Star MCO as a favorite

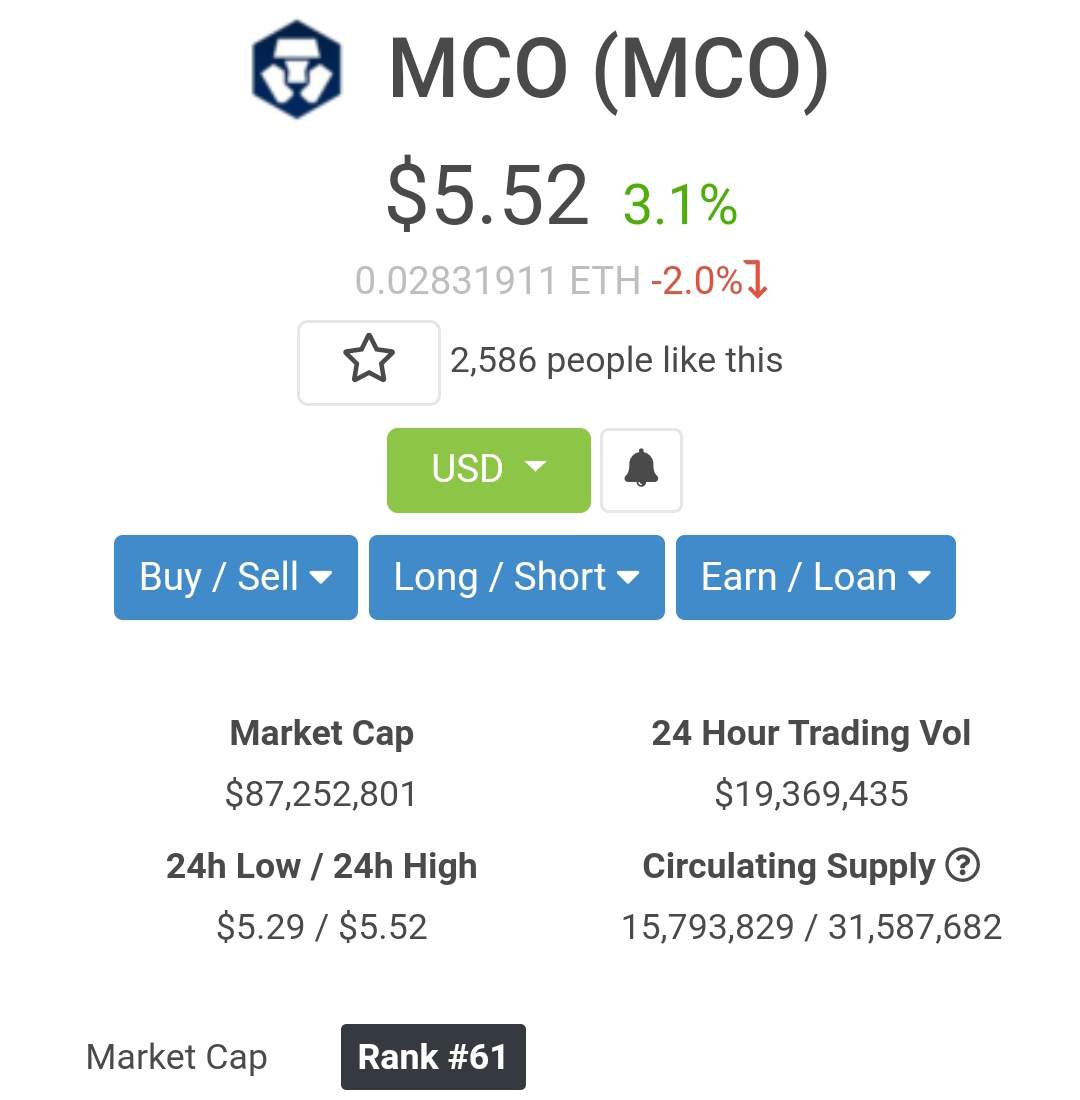coord(368,362)
